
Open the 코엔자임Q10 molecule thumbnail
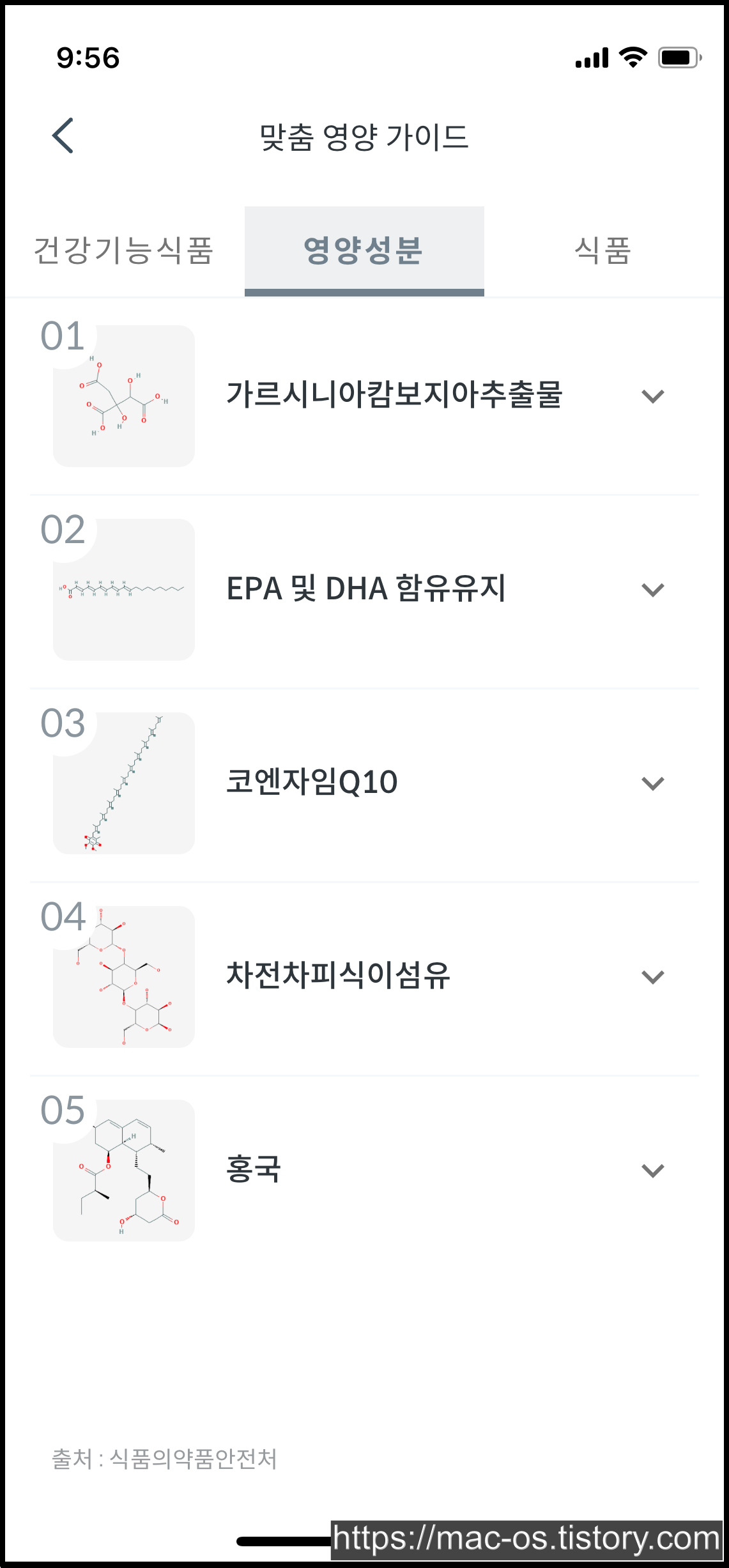(x=124, y=783)
